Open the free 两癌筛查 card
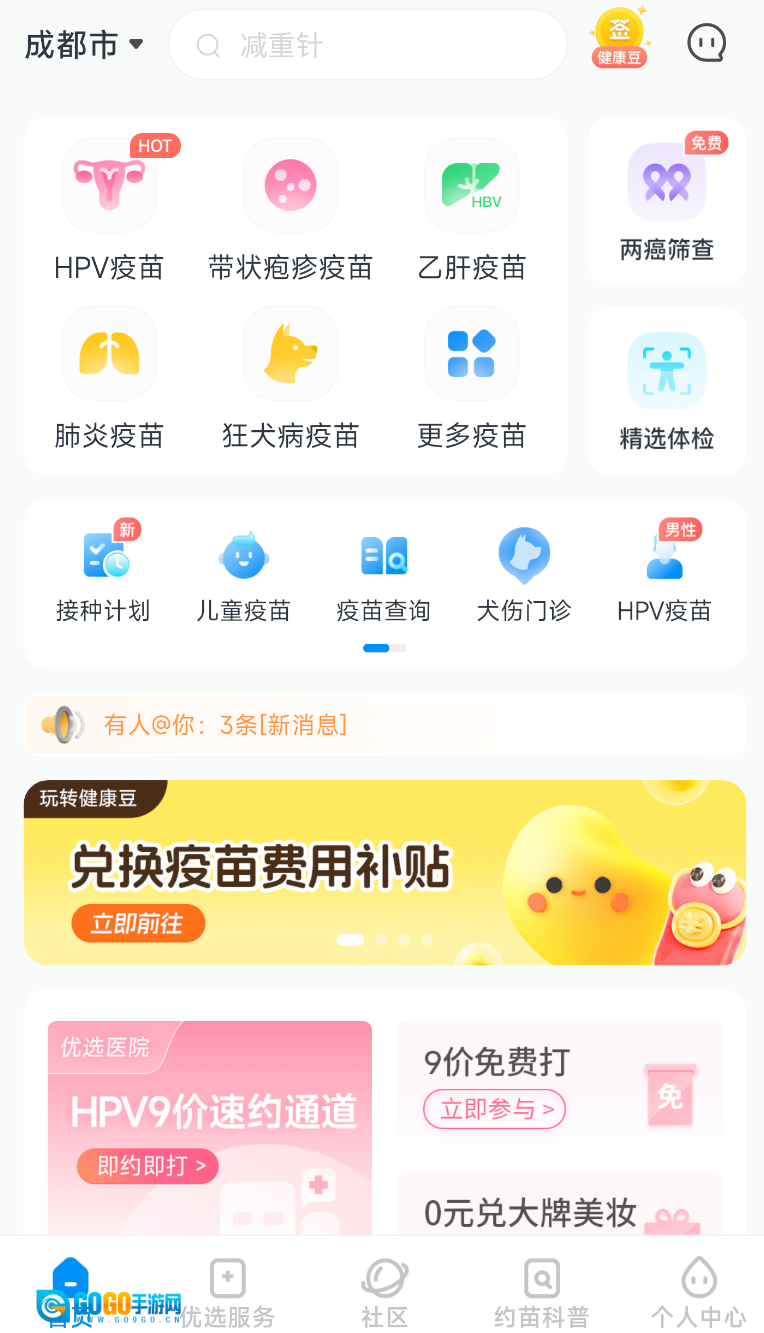The width and height of the screenshot is (764, 1333). pos(666,202)
